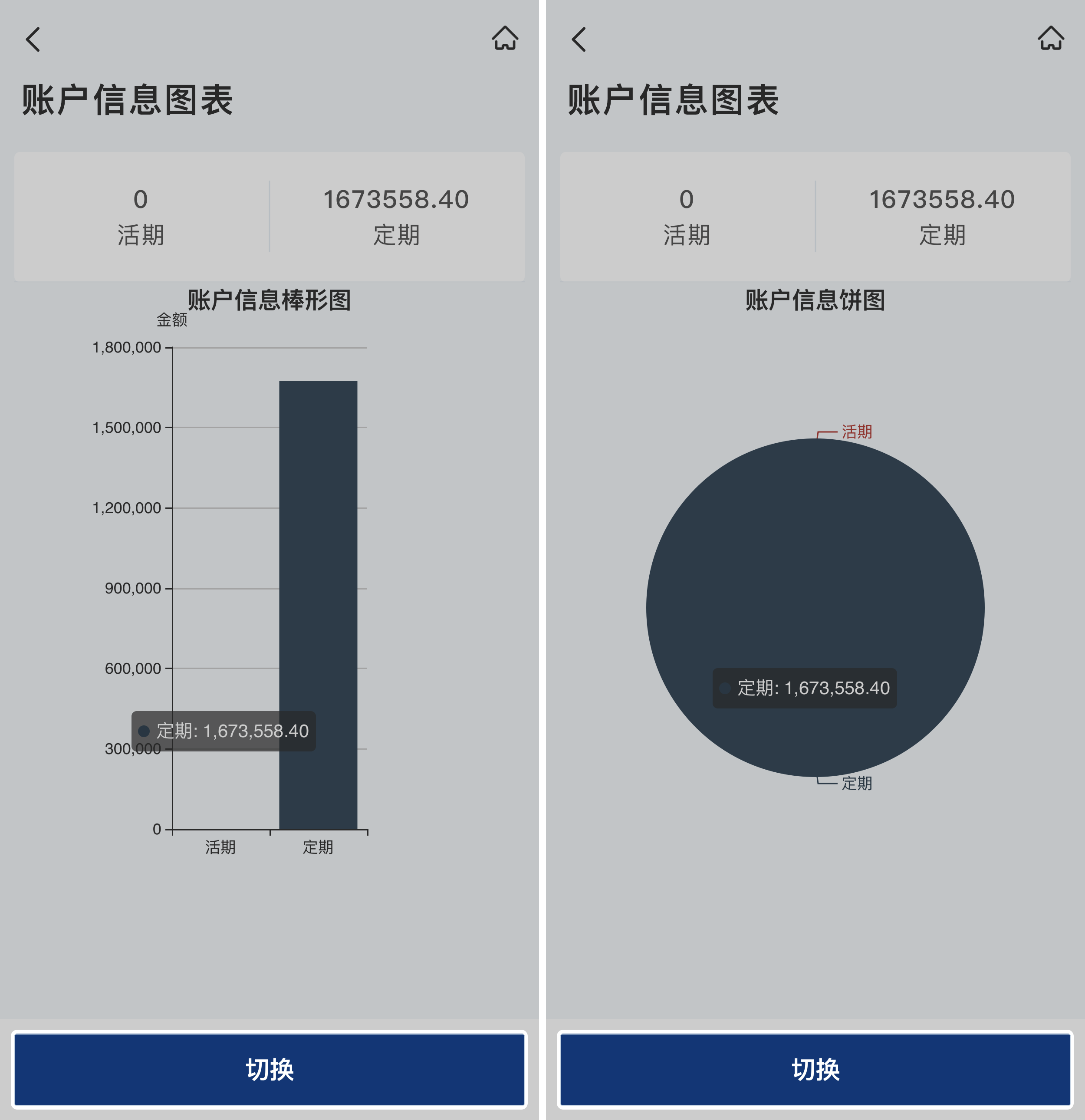Tap home icon on pie chart screen
This screenshot has width=1085, height=1120.
(1051, 39)
